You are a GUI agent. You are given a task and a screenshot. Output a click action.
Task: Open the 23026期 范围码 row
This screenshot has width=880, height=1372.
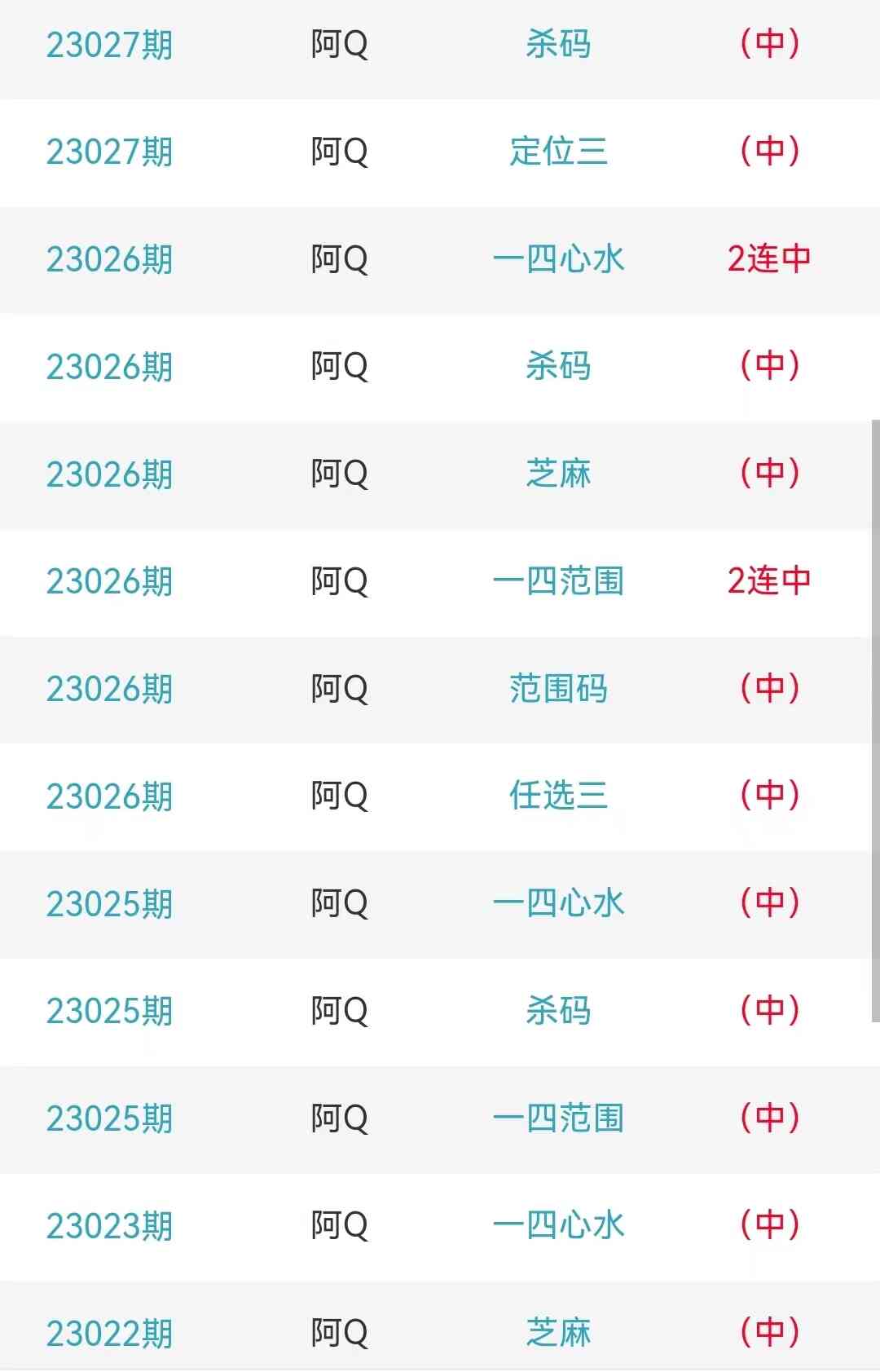pyautogui.click(x=558, y=689)
